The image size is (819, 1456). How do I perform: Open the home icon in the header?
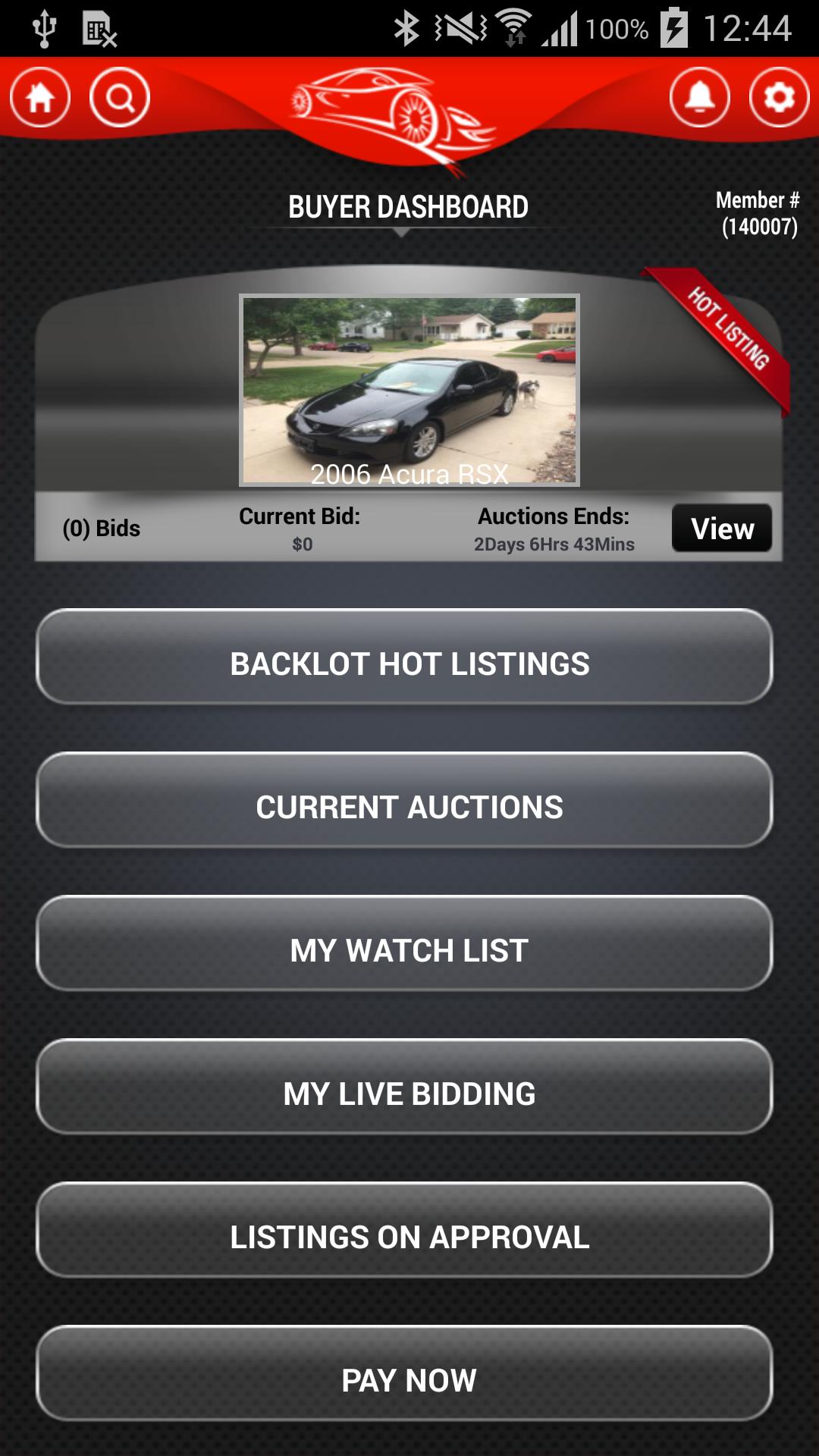(39, 97)
